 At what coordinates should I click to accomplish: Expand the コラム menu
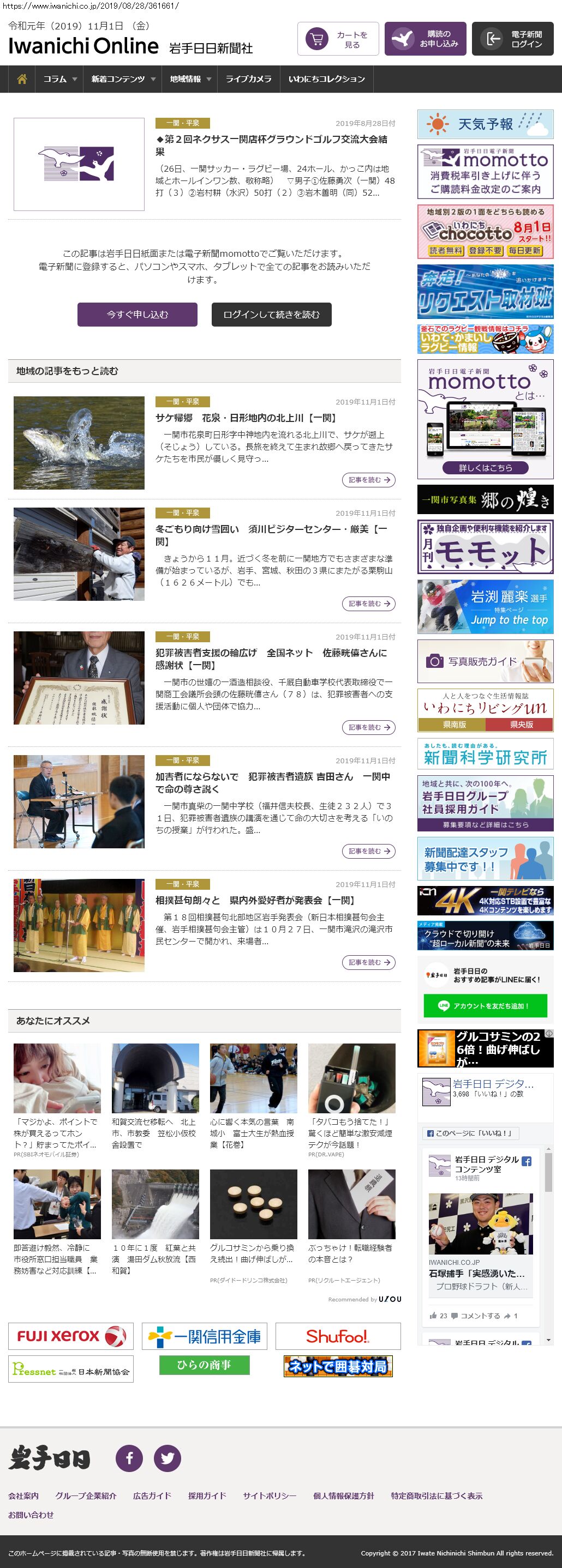click(59, 79)
